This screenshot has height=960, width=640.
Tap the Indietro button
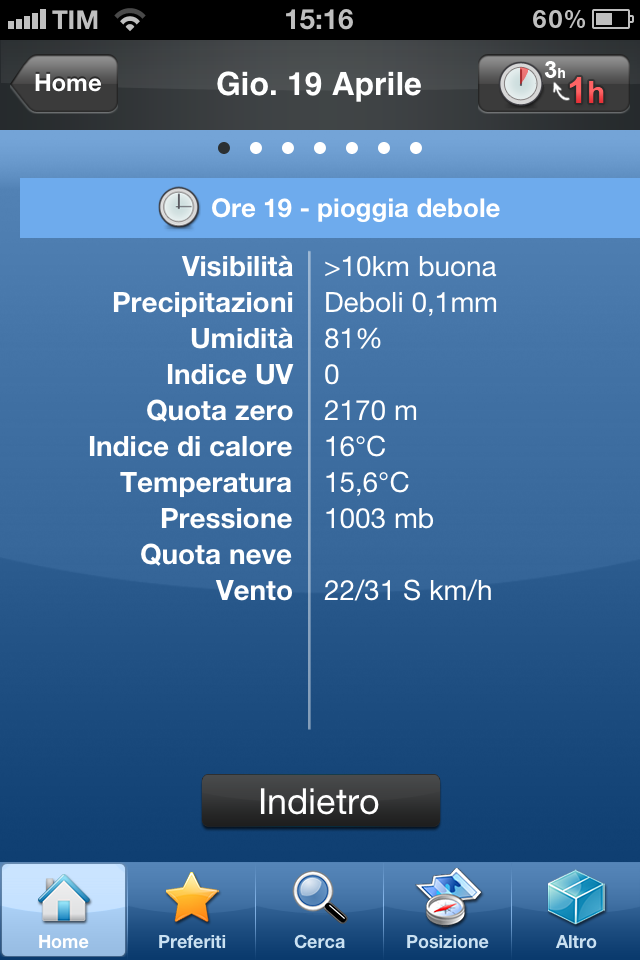(x=320, y=802)
